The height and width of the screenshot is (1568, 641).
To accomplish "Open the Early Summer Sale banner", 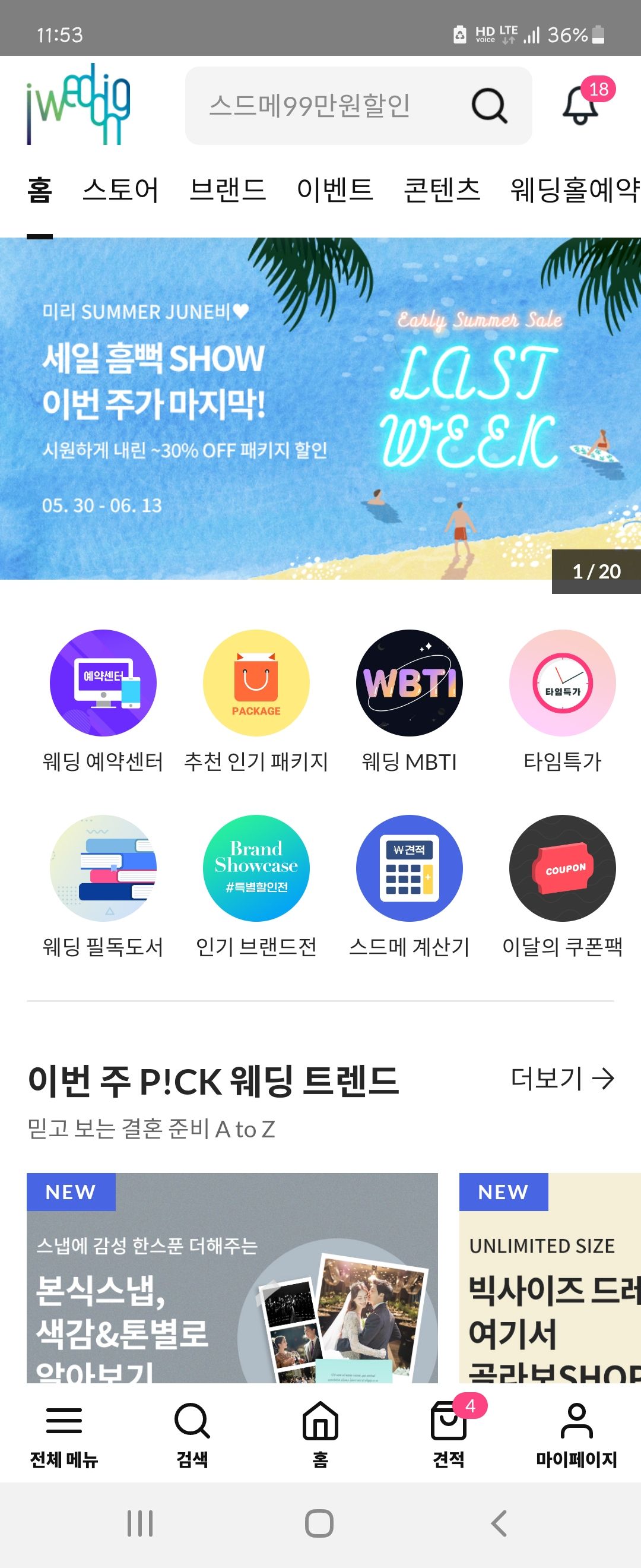I will 320,408.
